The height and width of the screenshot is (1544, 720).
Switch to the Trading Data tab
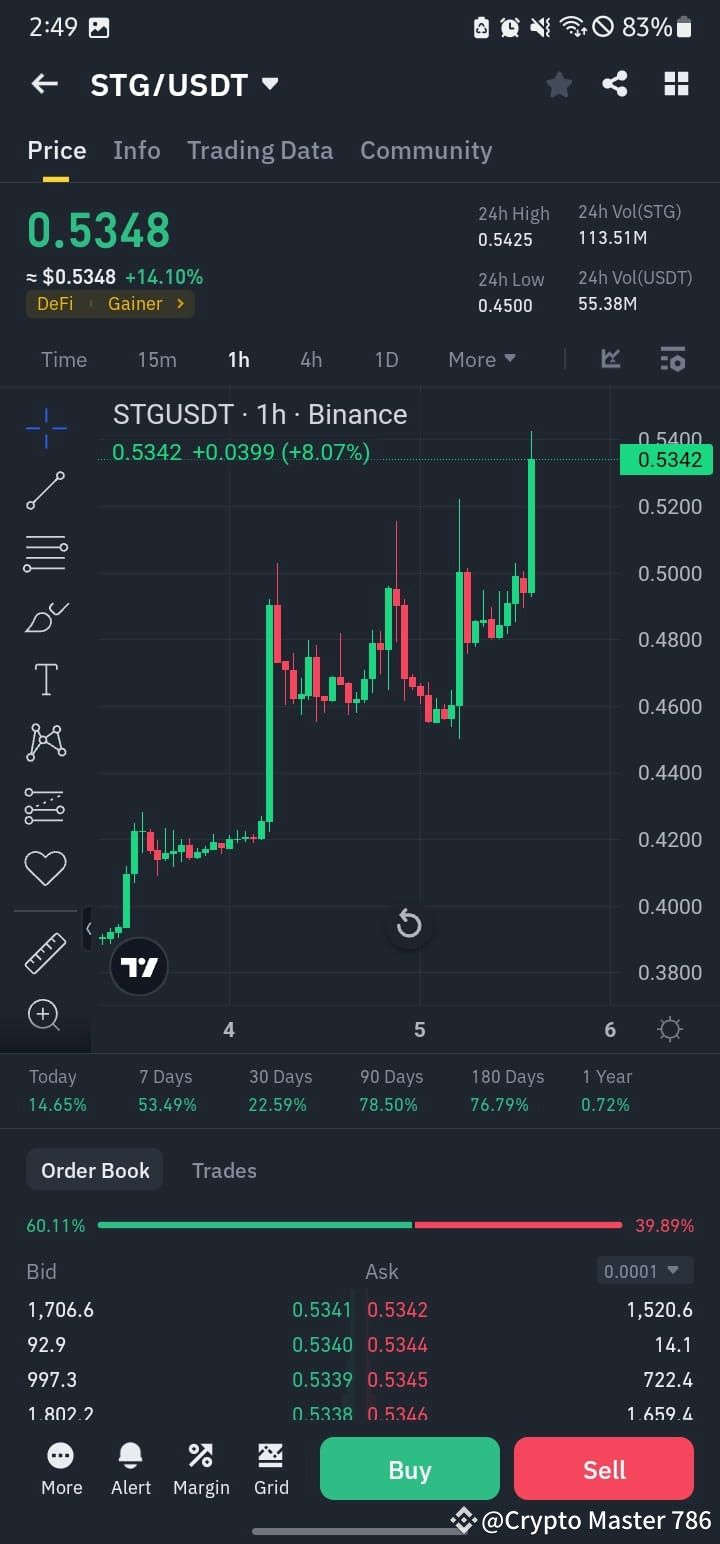click(x=260, y=150)
